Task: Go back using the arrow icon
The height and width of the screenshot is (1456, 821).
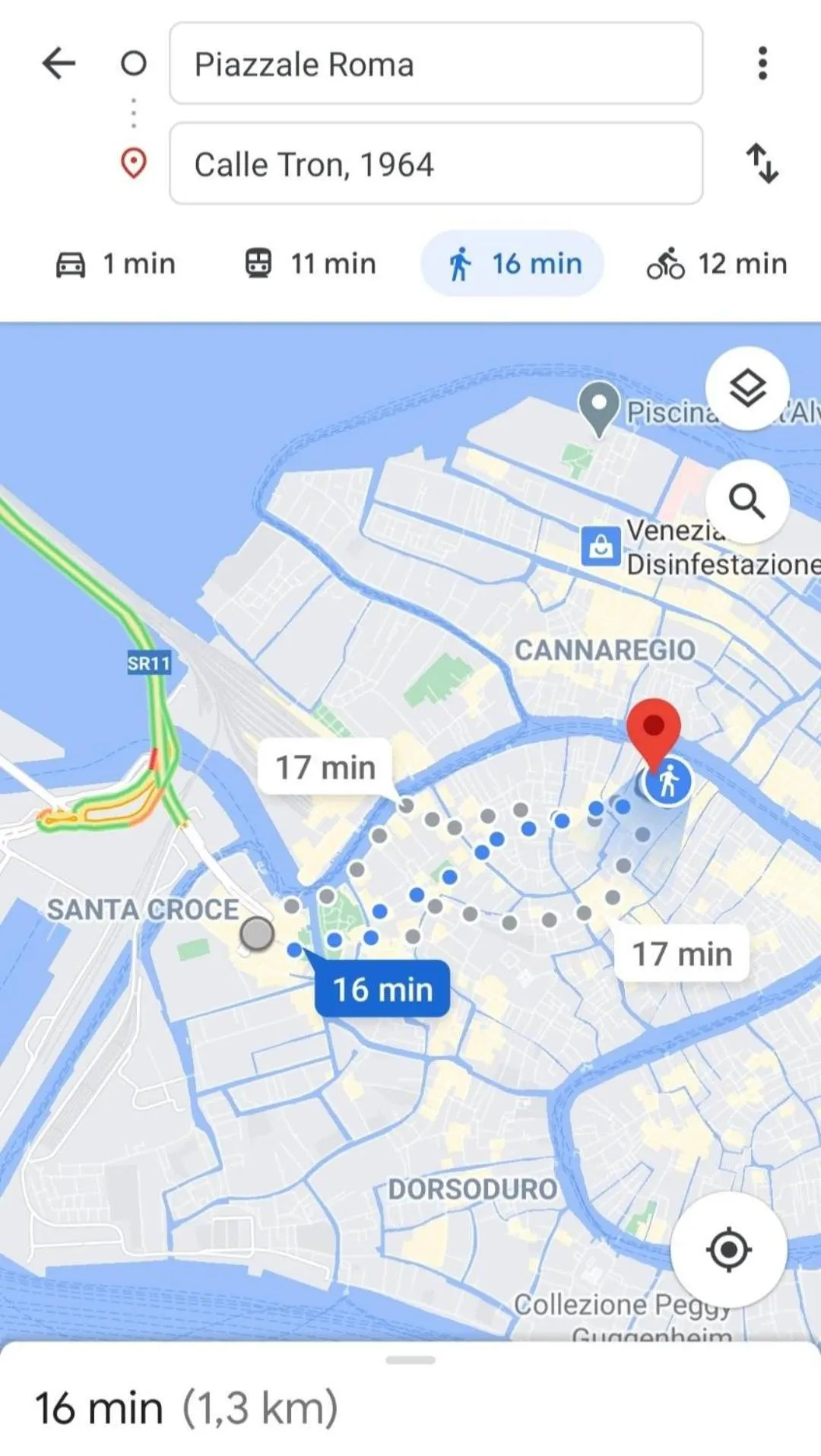Action: click(59, 63)
